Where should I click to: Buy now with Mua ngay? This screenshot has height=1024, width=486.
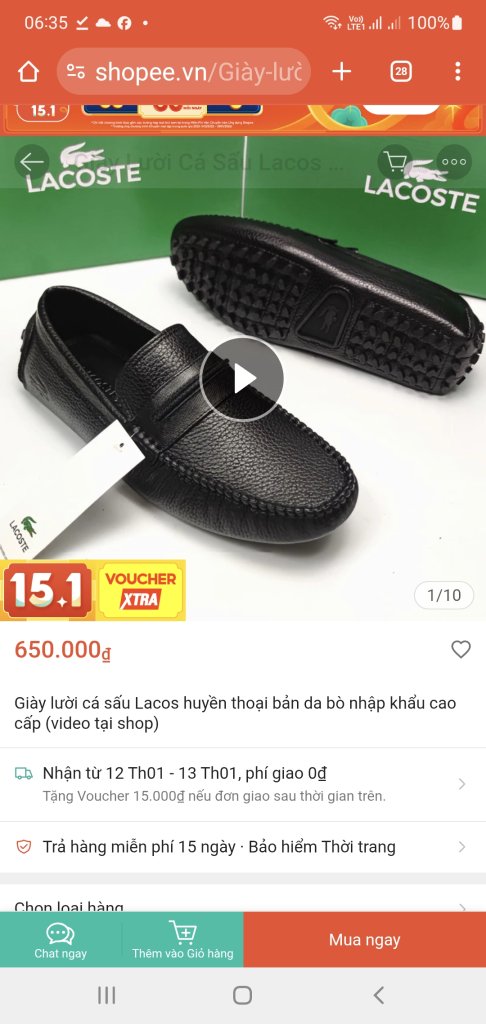(x=364, y=940)
